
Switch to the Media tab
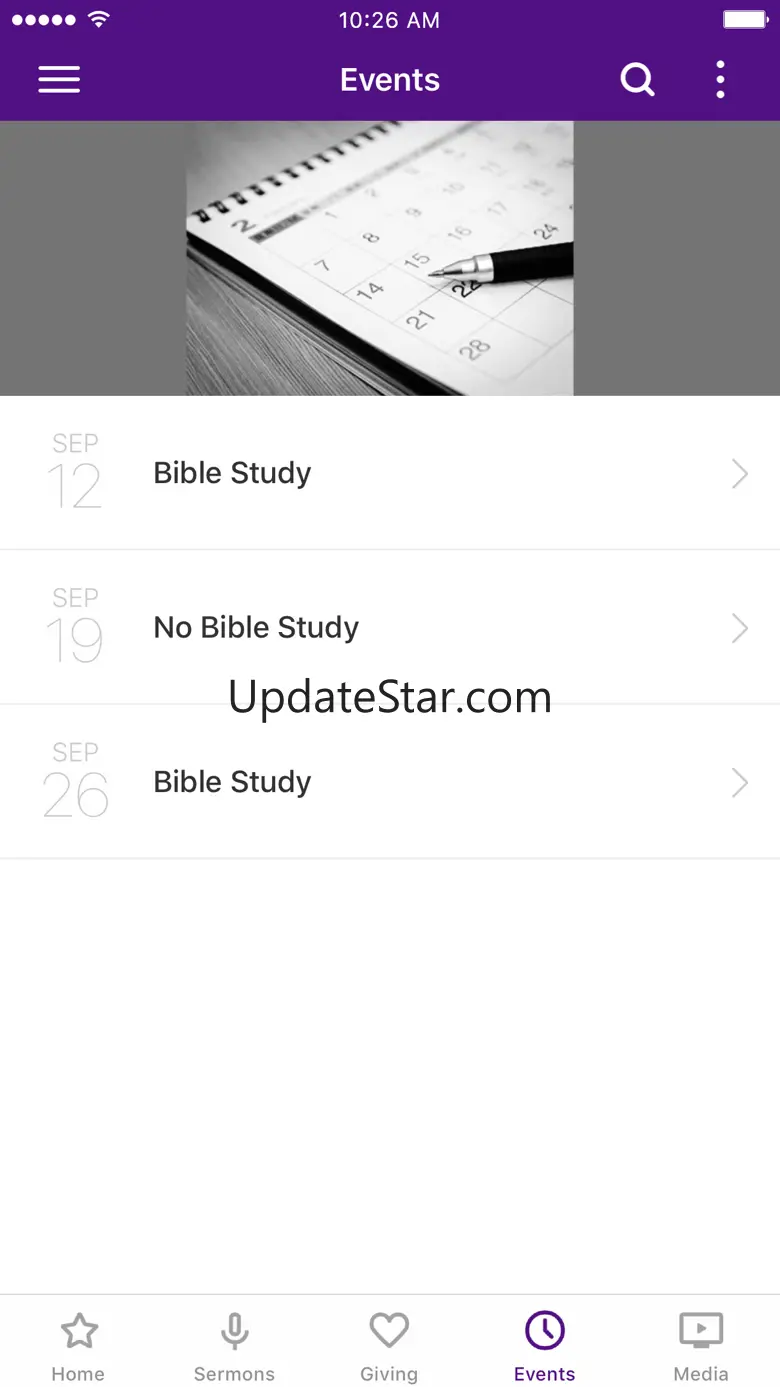pos(701,1347)
